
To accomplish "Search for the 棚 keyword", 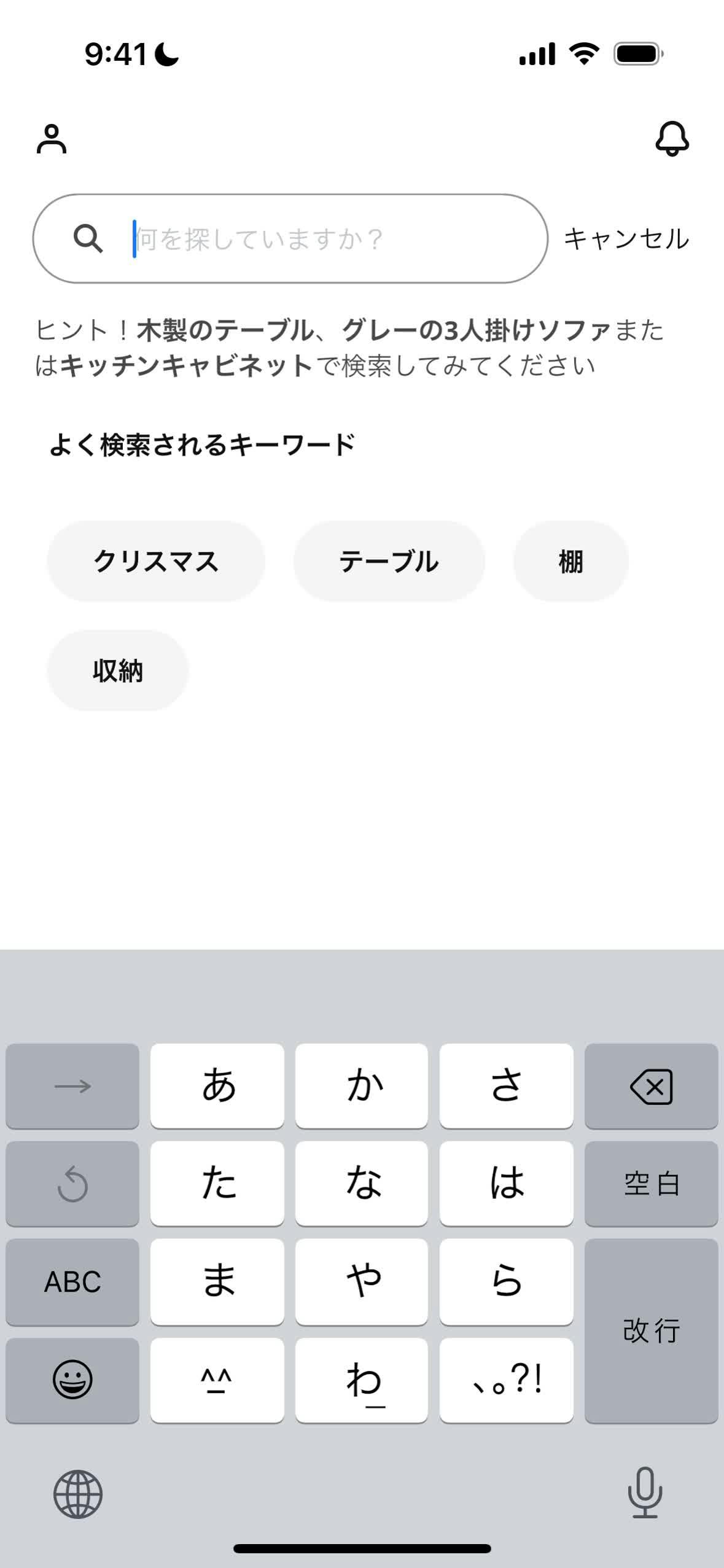I will click(x=570, y=561).
